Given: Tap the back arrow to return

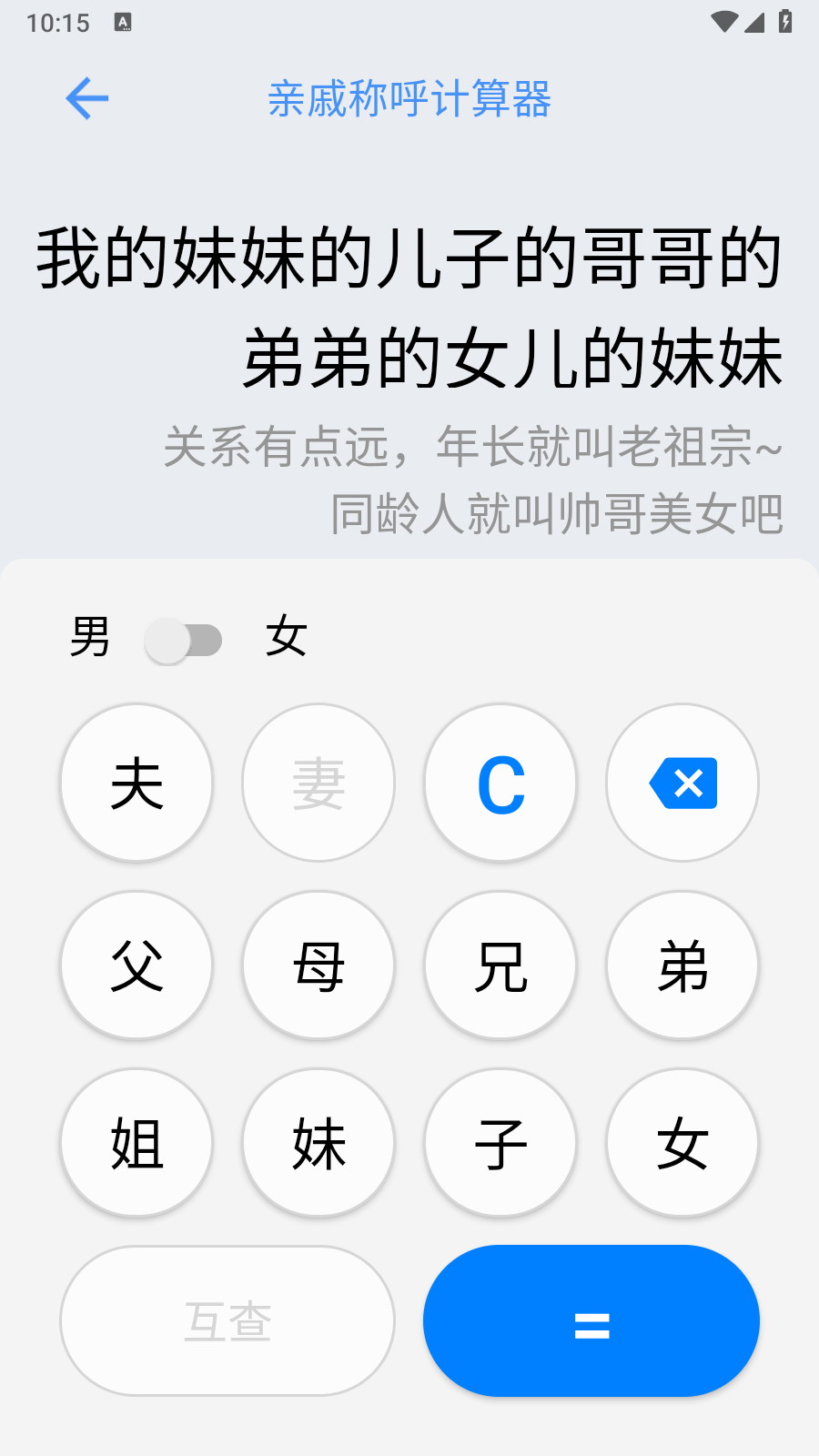Looking at the screenshot, I should pyautogui.click(x=86, y=97).
